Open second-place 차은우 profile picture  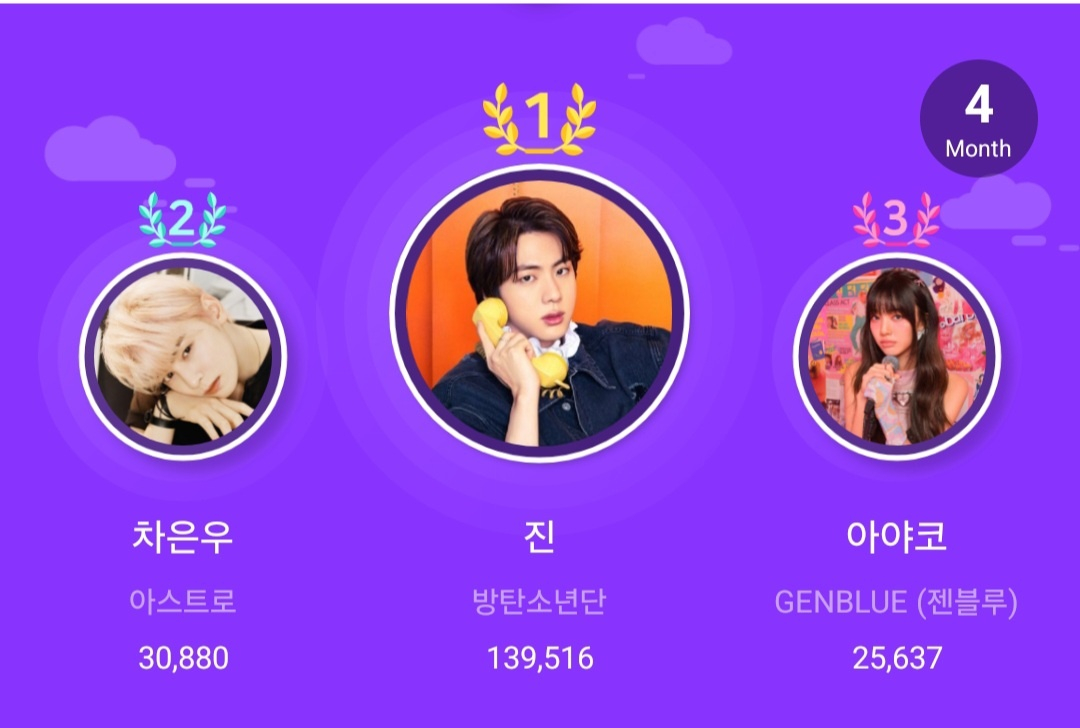click(x=183, y=357)
